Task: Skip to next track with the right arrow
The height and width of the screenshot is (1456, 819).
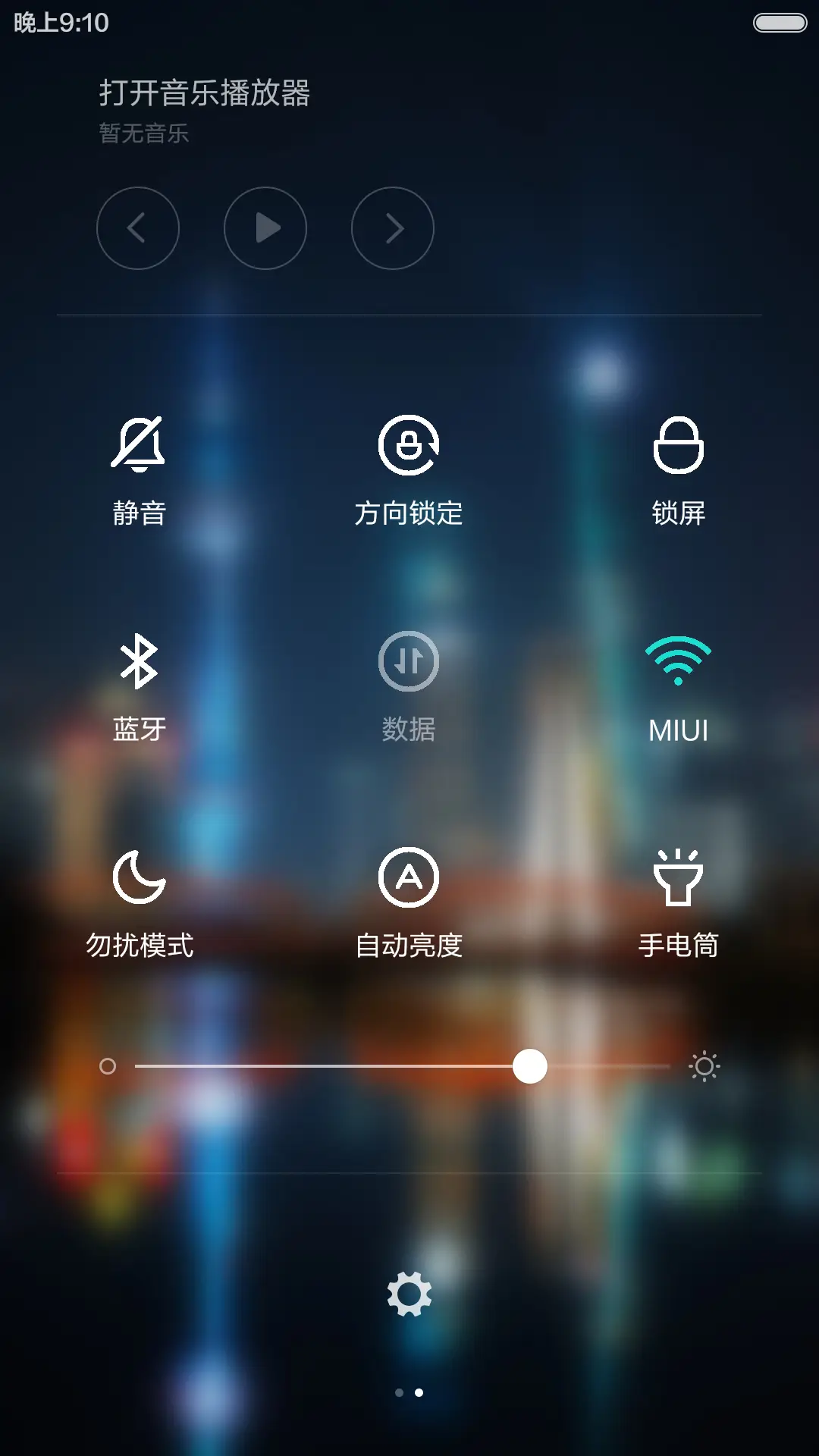Action: click(x=391, y=228)
